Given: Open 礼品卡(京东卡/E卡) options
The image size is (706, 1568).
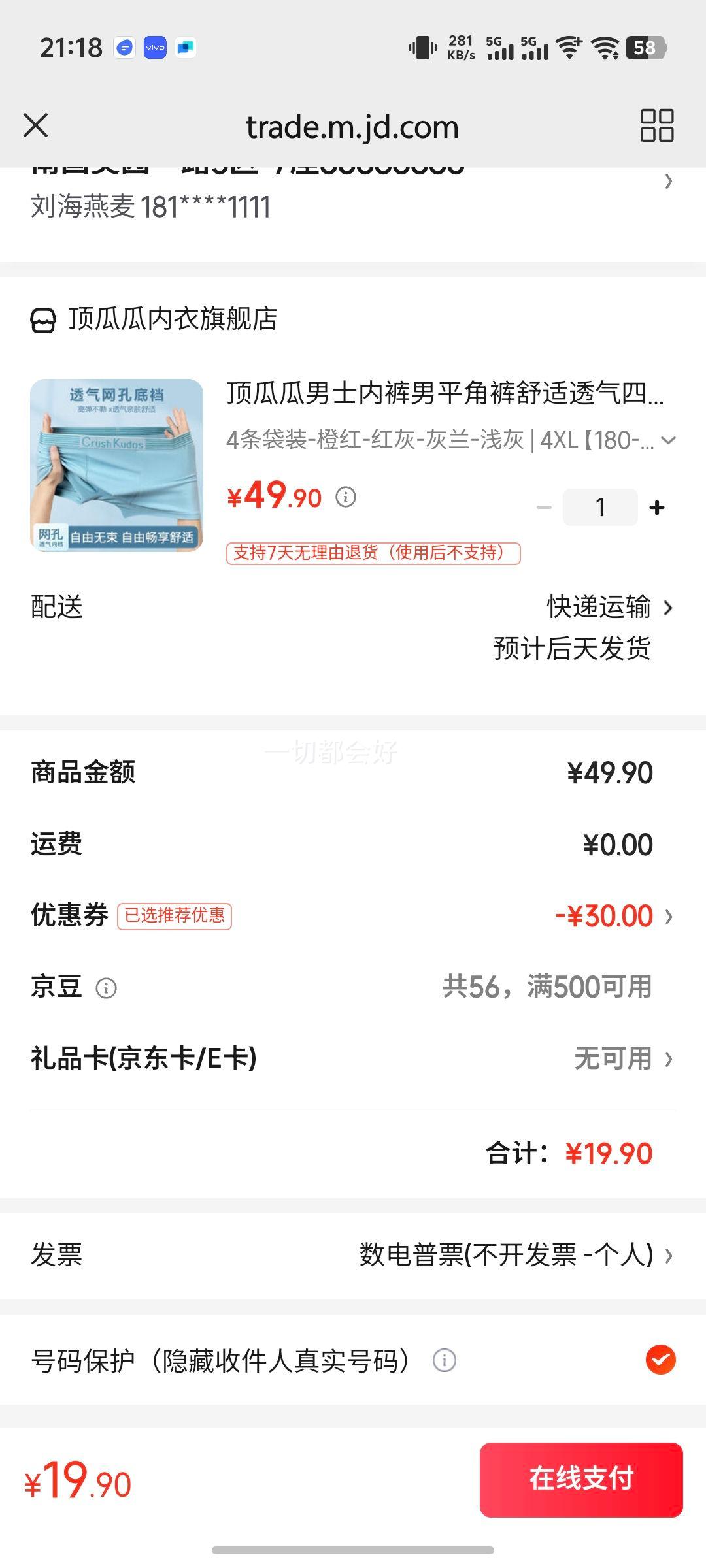Looking at the screenshot, I should pos(622,1059).
